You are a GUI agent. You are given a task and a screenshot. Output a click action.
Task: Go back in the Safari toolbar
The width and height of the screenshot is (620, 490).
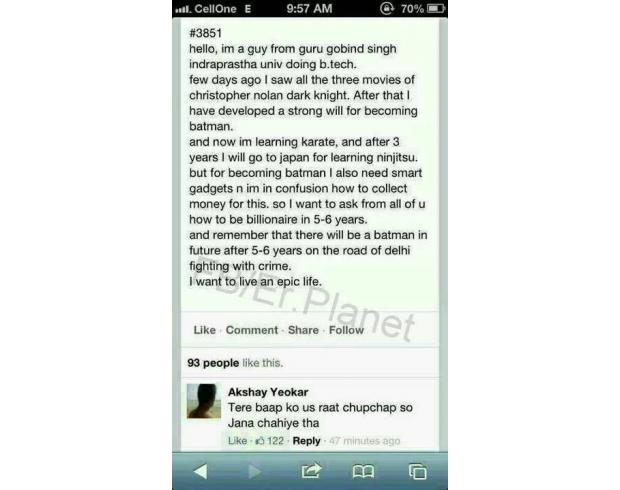point(200,471)
